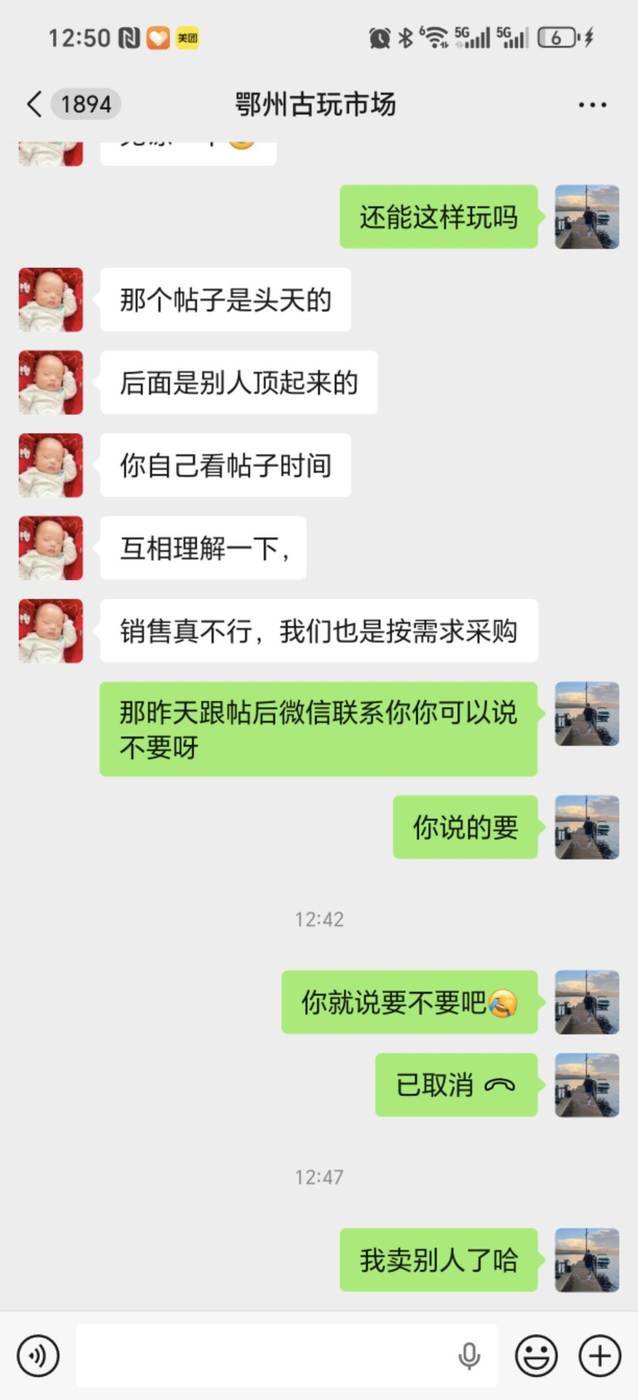Switch to voice message input

click(x=38, y=1356)
